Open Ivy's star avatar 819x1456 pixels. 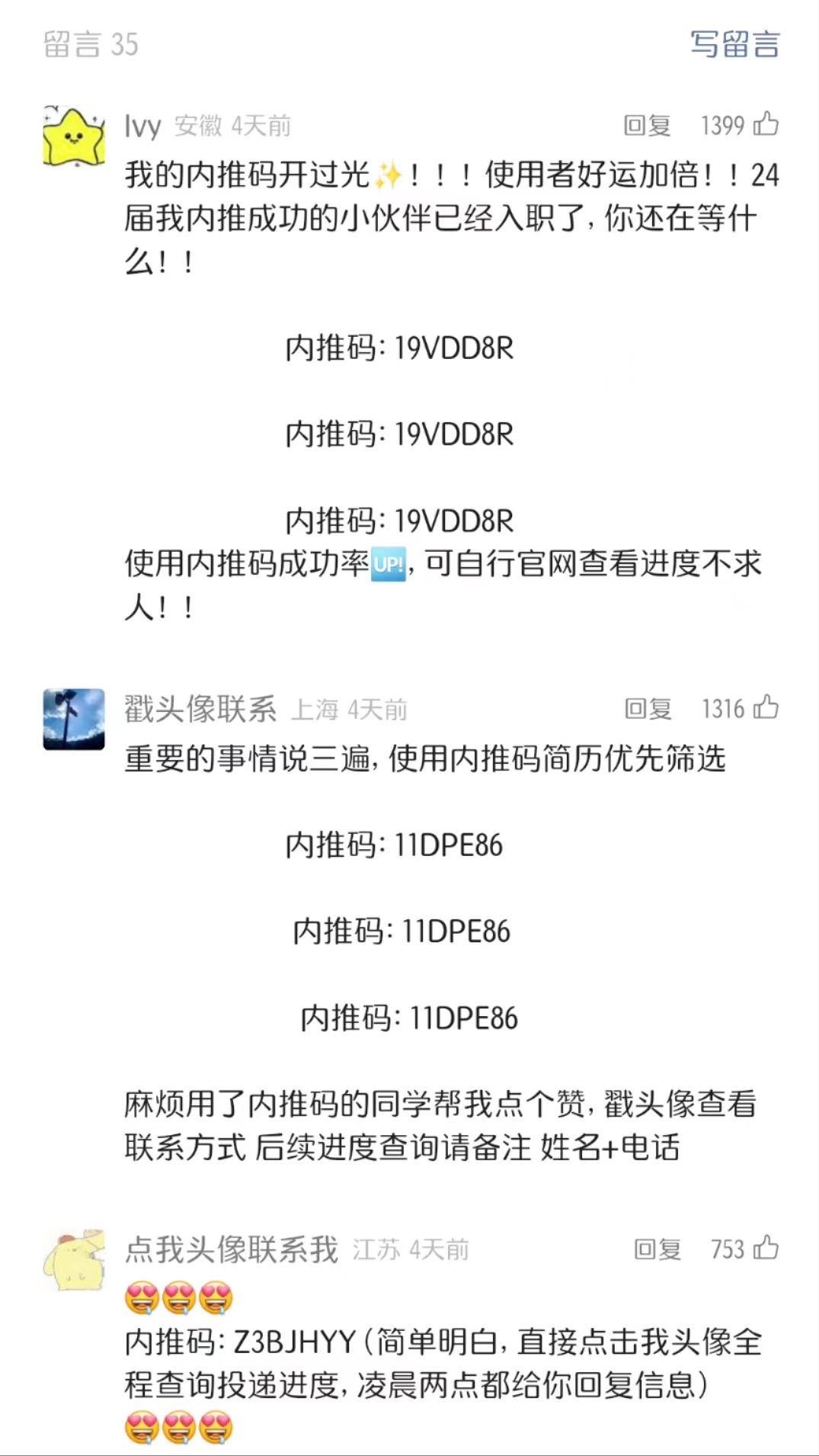click(x=74, y=137)
